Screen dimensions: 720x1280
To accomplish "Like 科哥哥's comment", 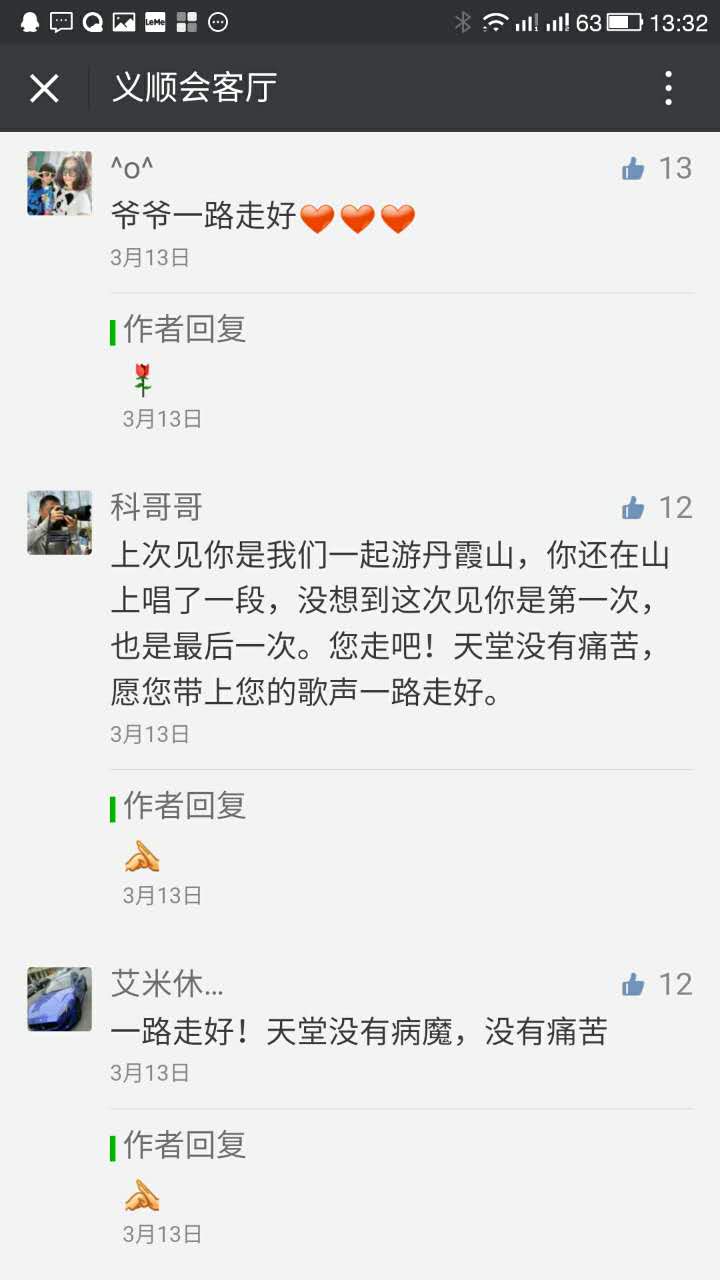I will (x=633, y=508).
